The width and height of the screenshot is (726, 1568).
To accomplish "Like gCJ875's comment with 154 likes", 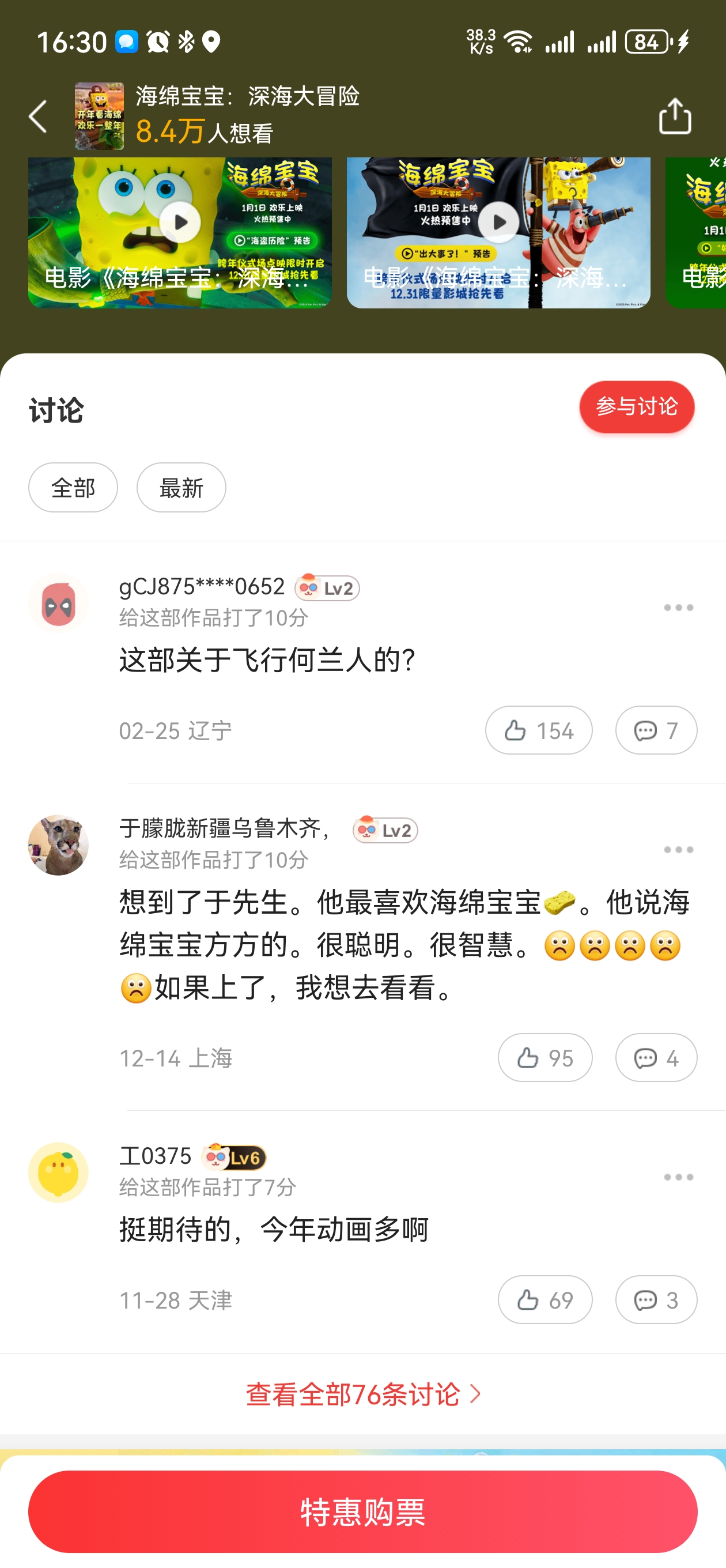I will (x=538, y=730).
